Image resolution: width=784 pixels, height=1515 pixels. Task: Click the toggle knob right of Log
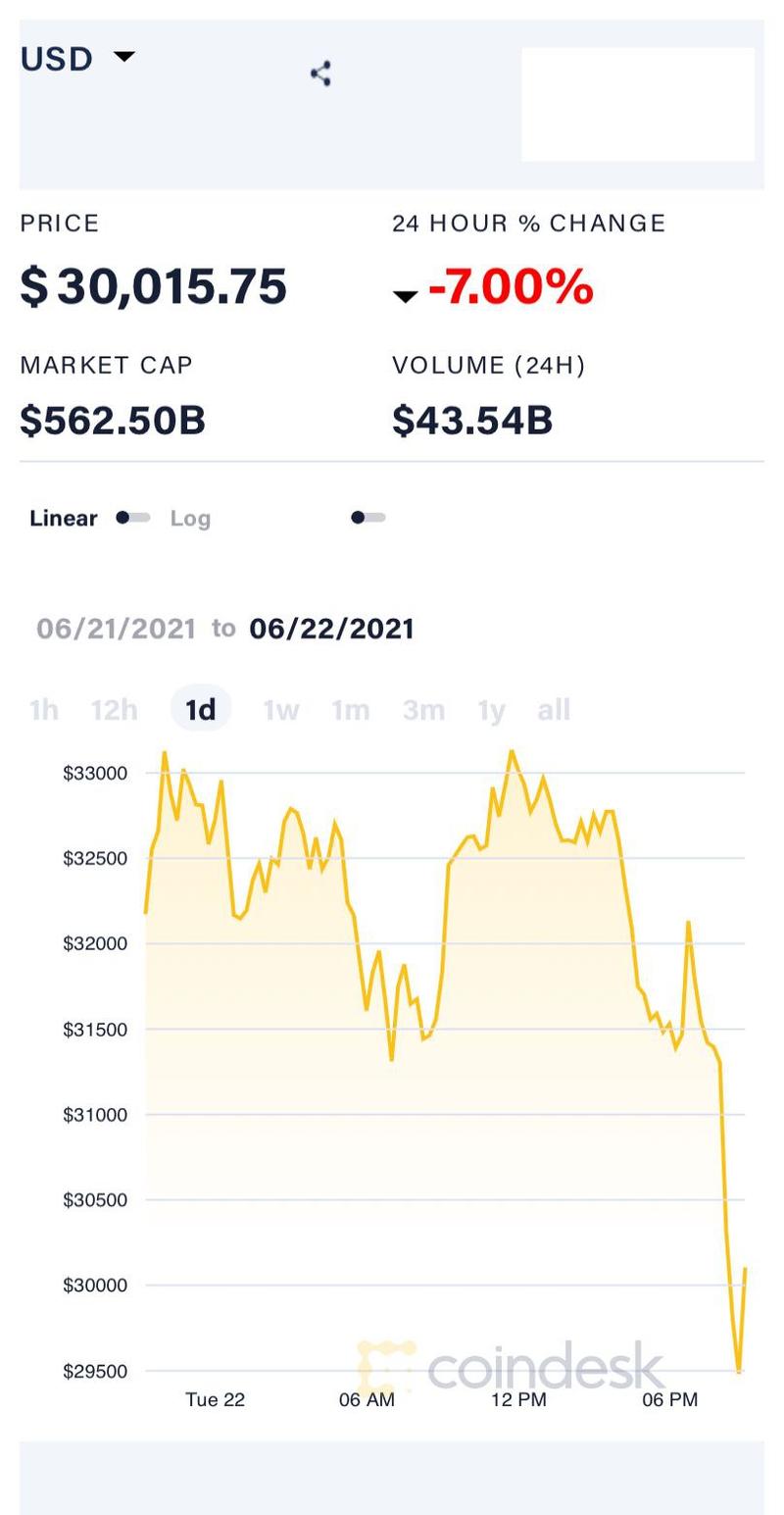(360, 516)
